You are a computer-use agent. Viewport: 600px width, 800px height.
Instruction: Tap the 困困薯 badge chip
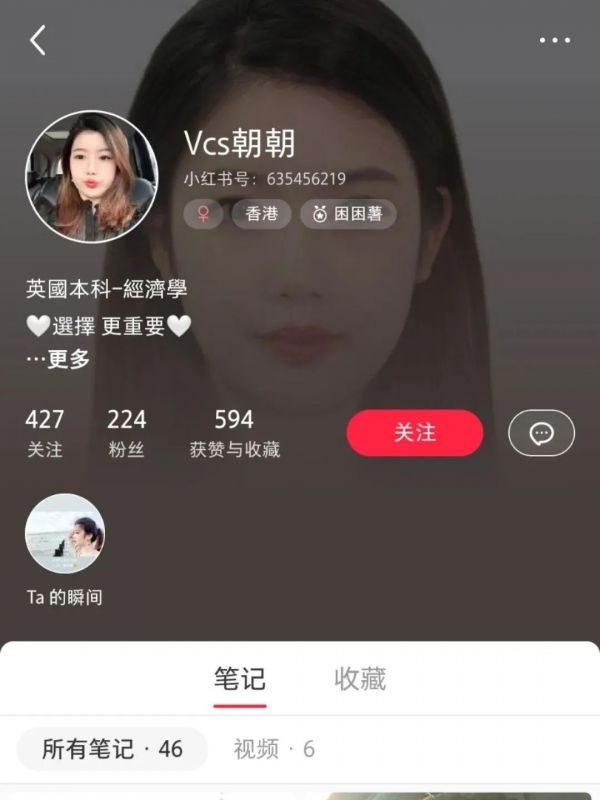pyautogui.click(x=348, y=214)
